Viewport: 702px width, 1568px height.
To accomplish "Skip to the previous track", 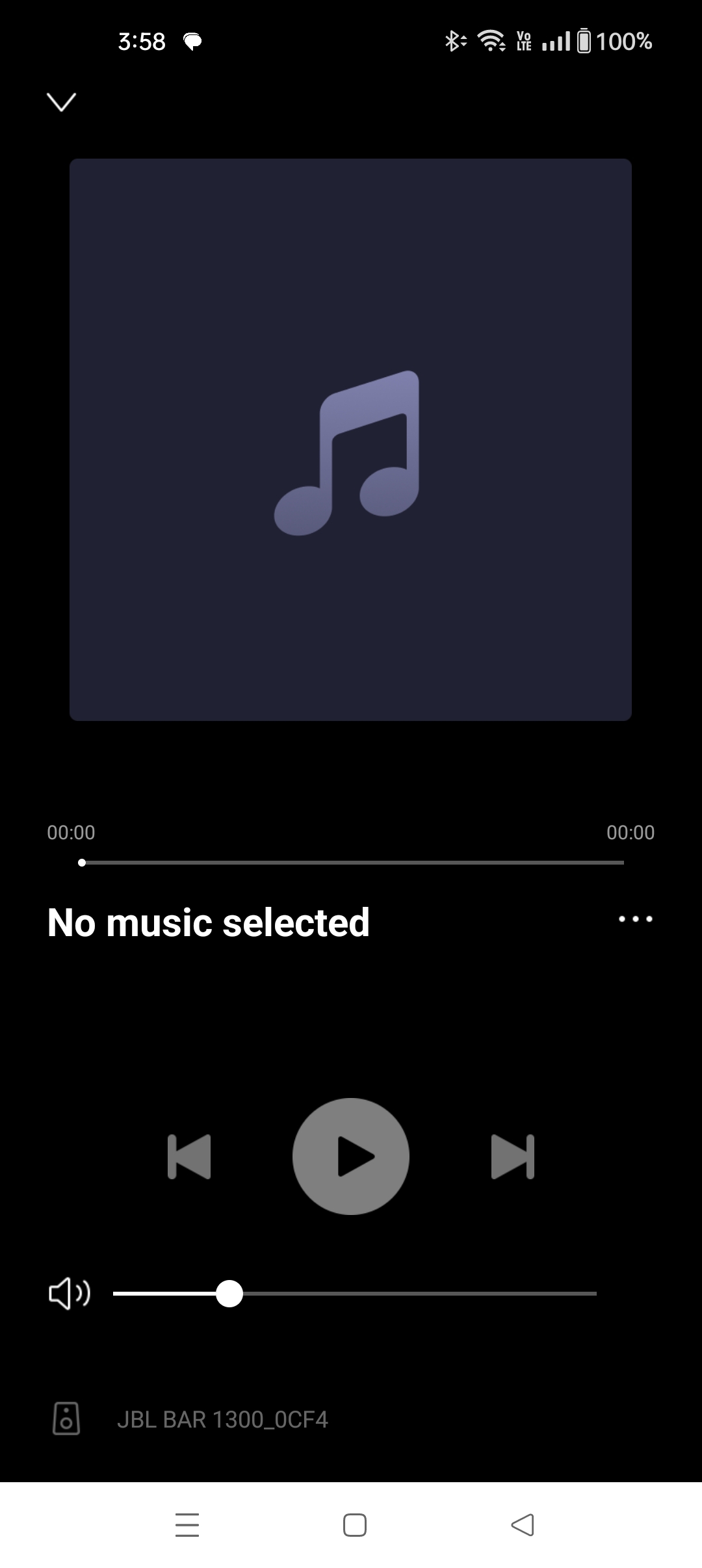I will (x=189, y=1156).
